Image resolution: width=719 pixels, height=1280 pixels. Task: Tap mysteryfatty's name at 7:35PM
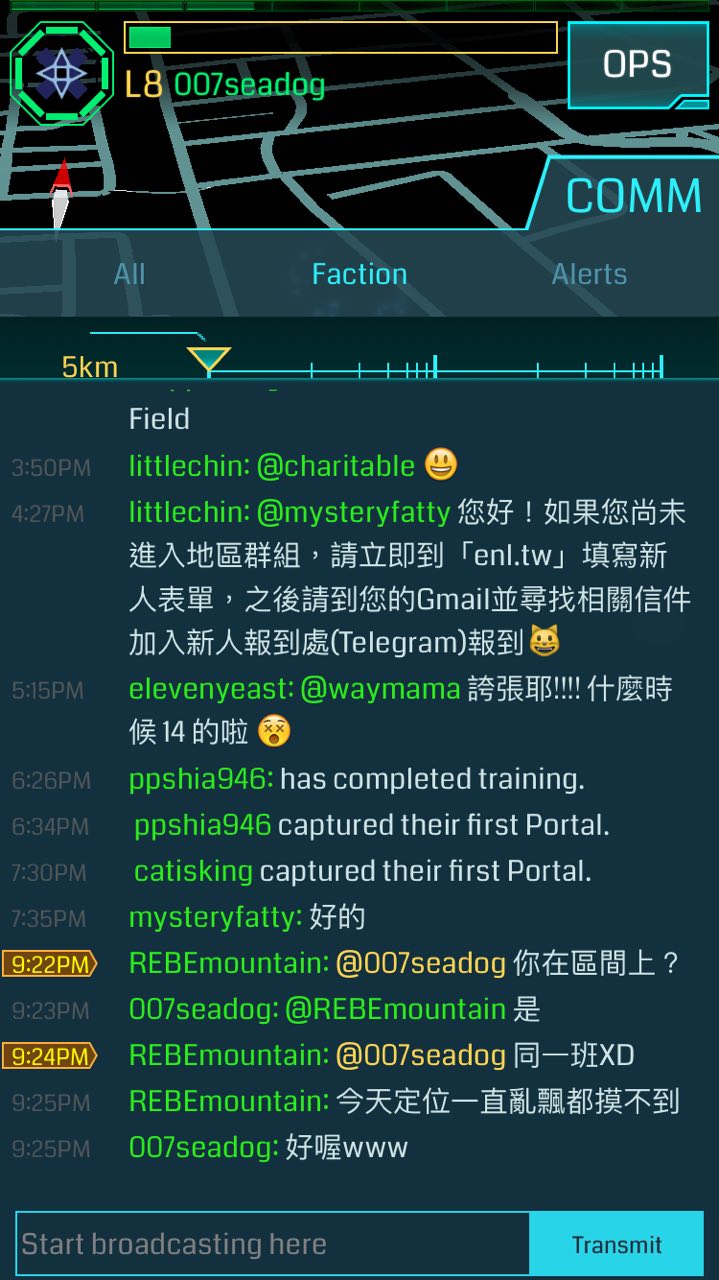(215, 917)
